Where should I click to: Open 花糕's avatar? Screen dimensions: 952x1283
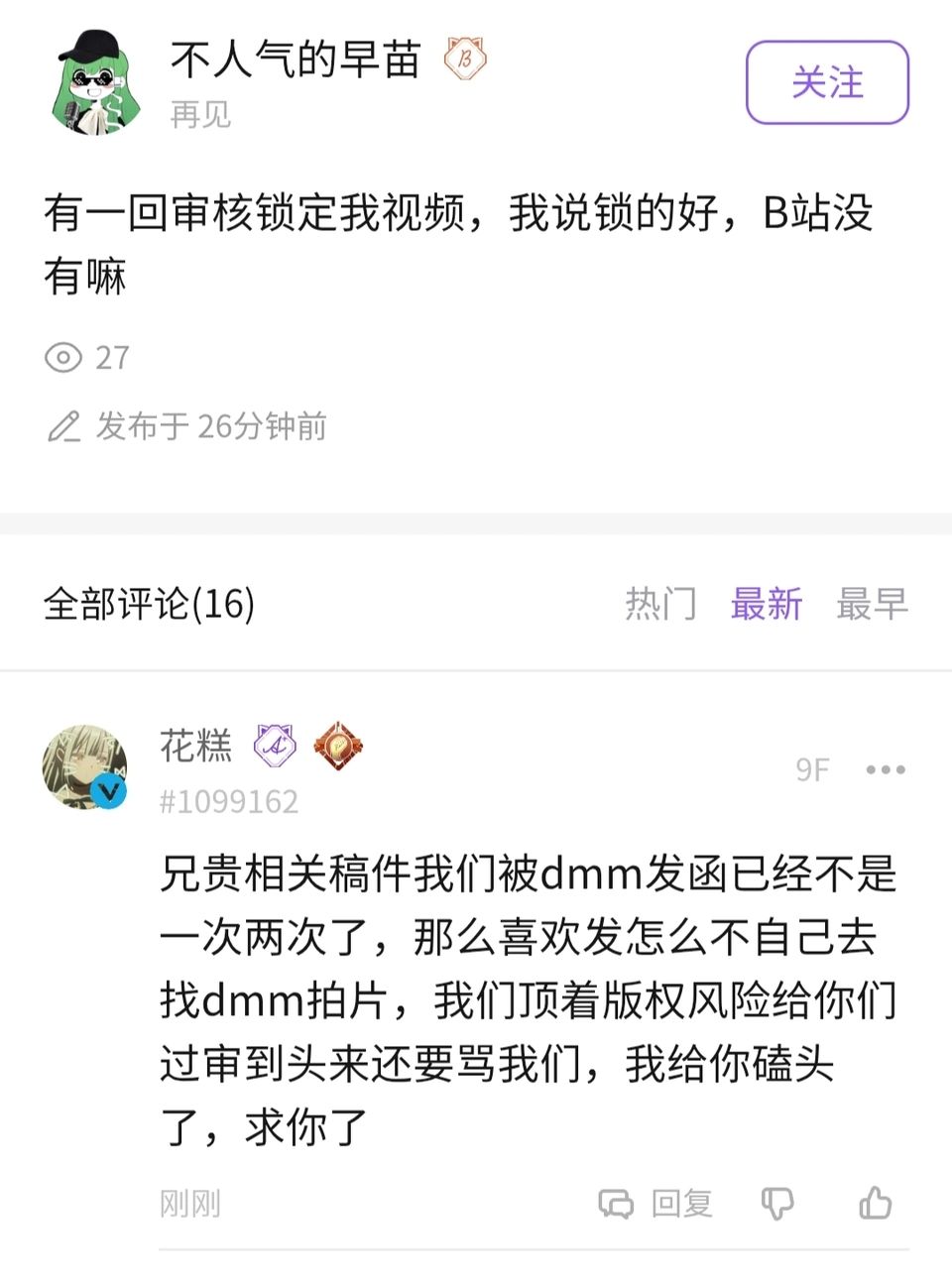pos(85,765)
